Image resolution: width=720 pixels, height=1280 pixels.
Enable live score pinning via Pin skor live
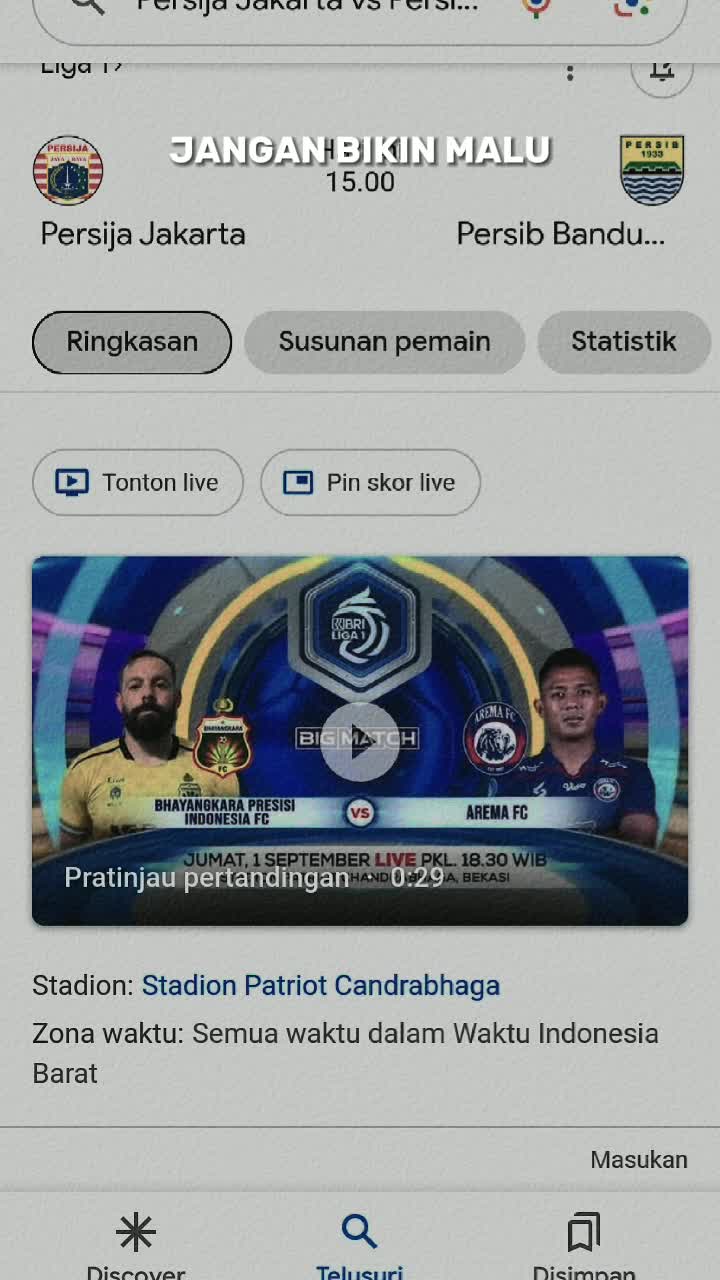pos(370,482)
